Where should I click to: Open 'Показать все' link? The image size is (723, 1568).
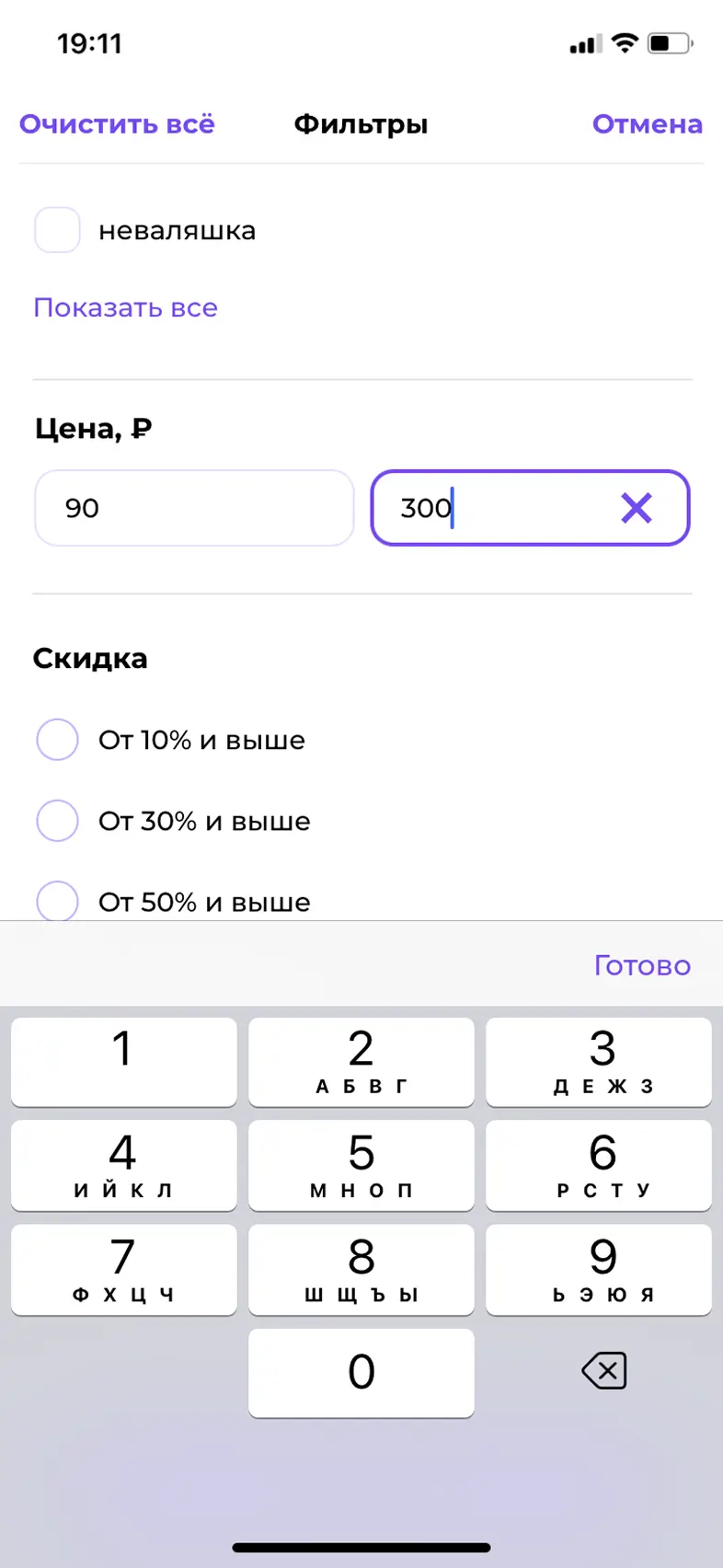coord(125,307)
